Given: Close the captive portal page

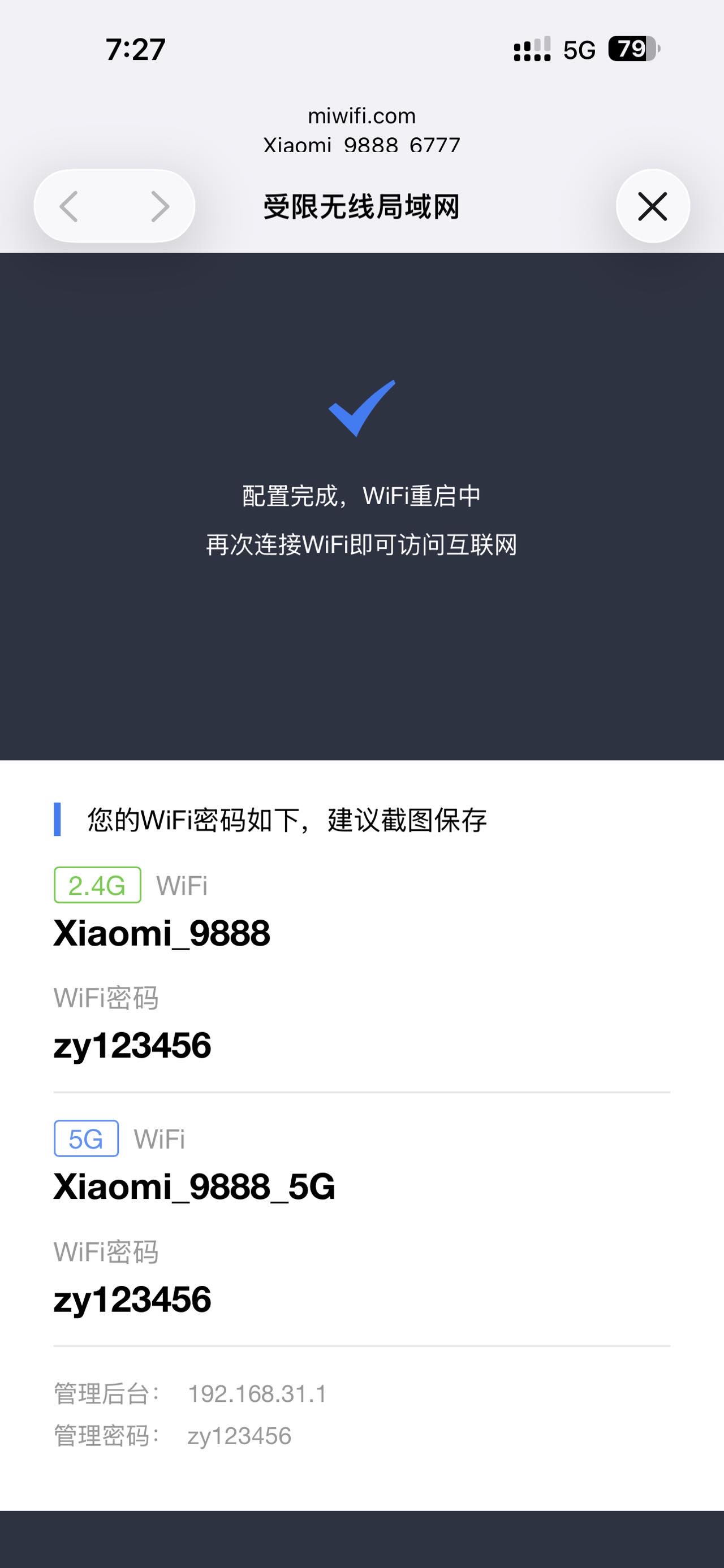Looking at the screenshot, I should (652, 206).
